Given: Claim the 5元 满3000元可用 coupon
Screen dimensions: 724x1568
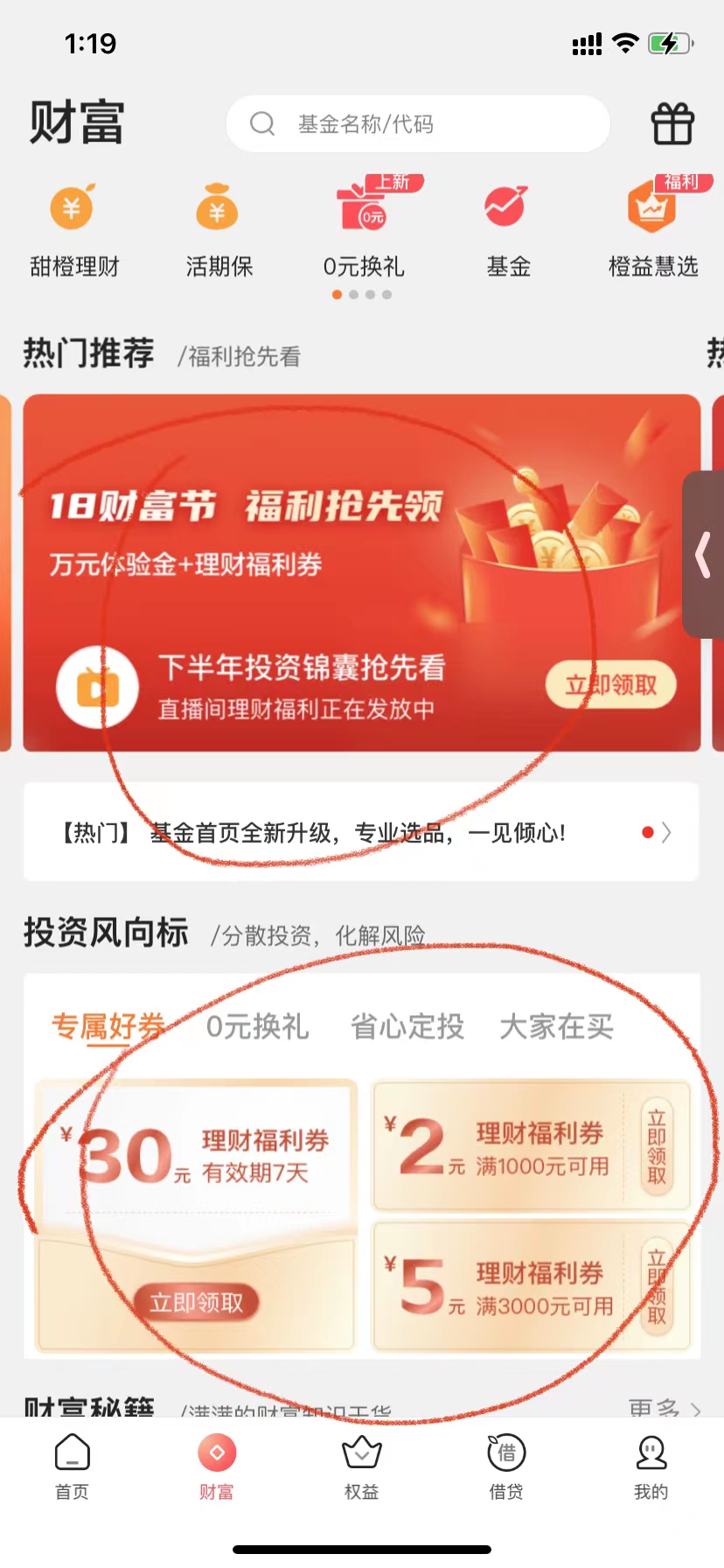Looking at the screenshot, I should (x=658, y=1286).
